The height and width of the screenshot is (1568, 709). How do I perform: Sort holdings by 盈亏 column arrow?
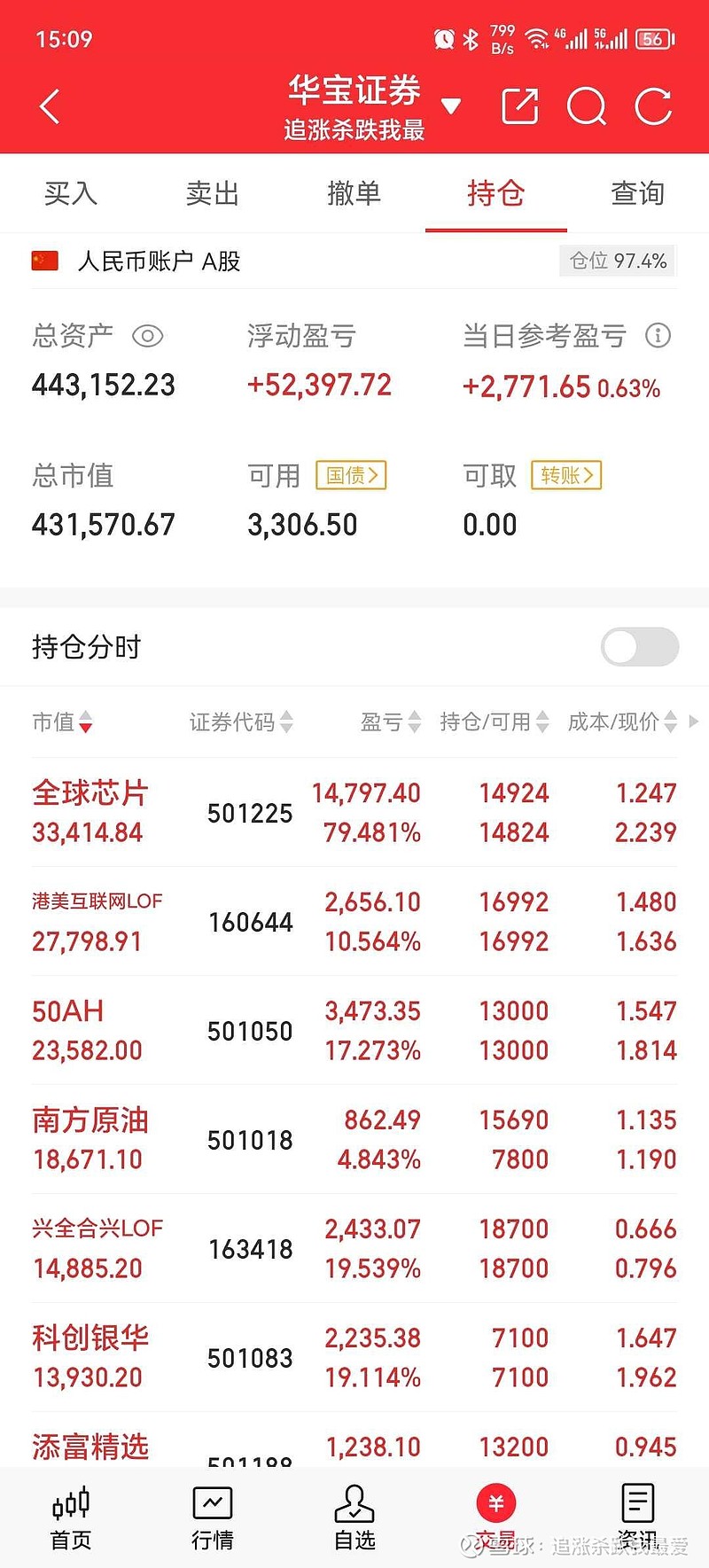click(x=413, y=722)
